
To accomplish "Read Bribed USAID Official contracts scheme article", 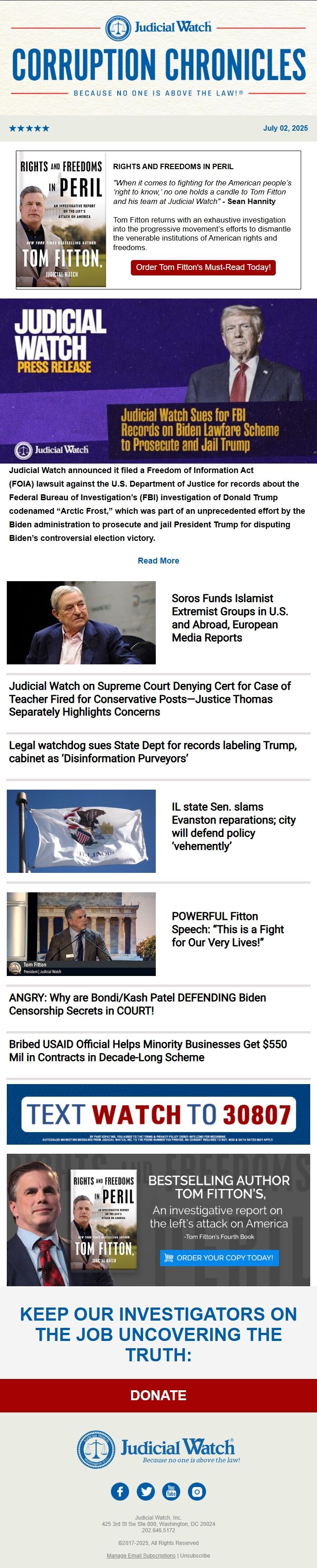I will pyautogui.click(x=148, y=1051).
